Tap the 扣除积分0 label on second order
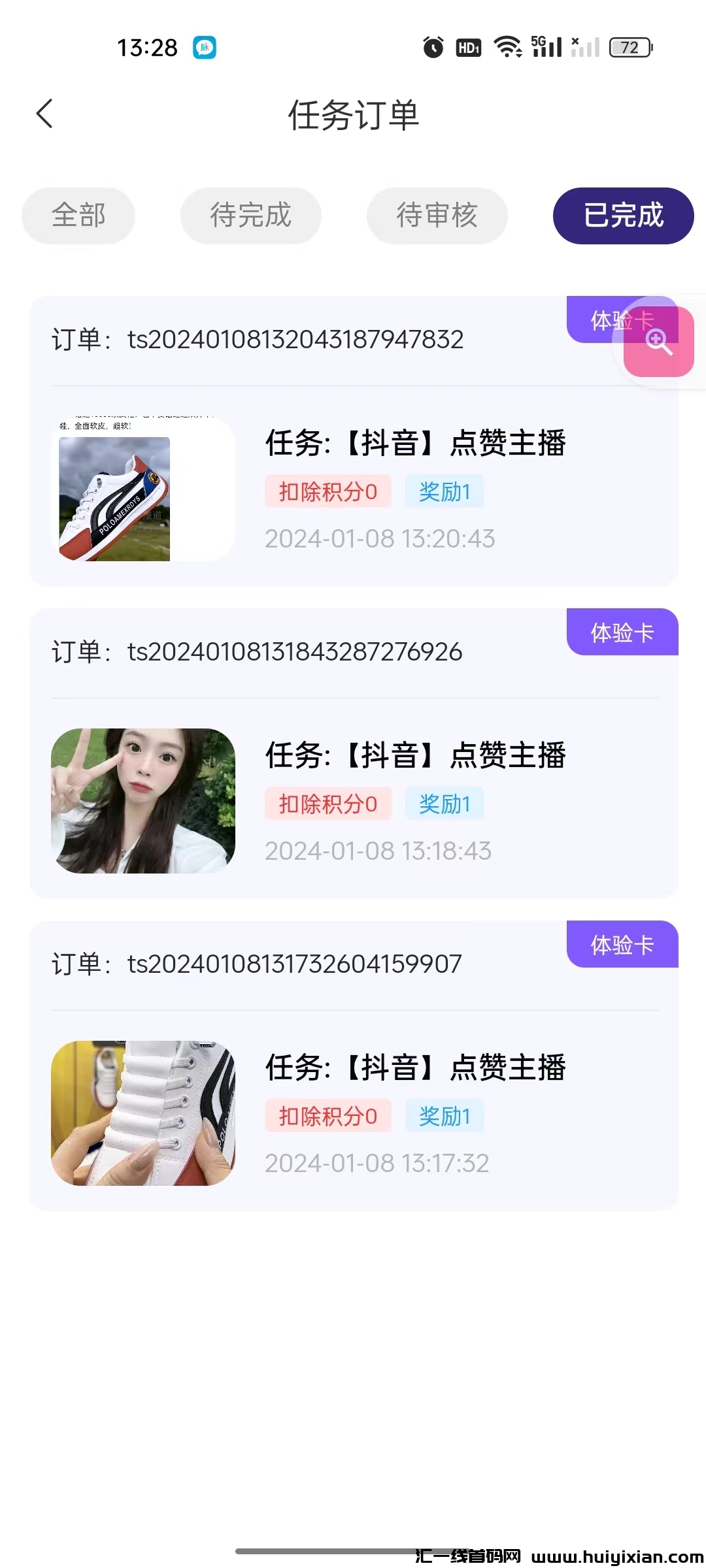Image resolution: width=706 pixels, height=1568 pixels. point(328,804)
